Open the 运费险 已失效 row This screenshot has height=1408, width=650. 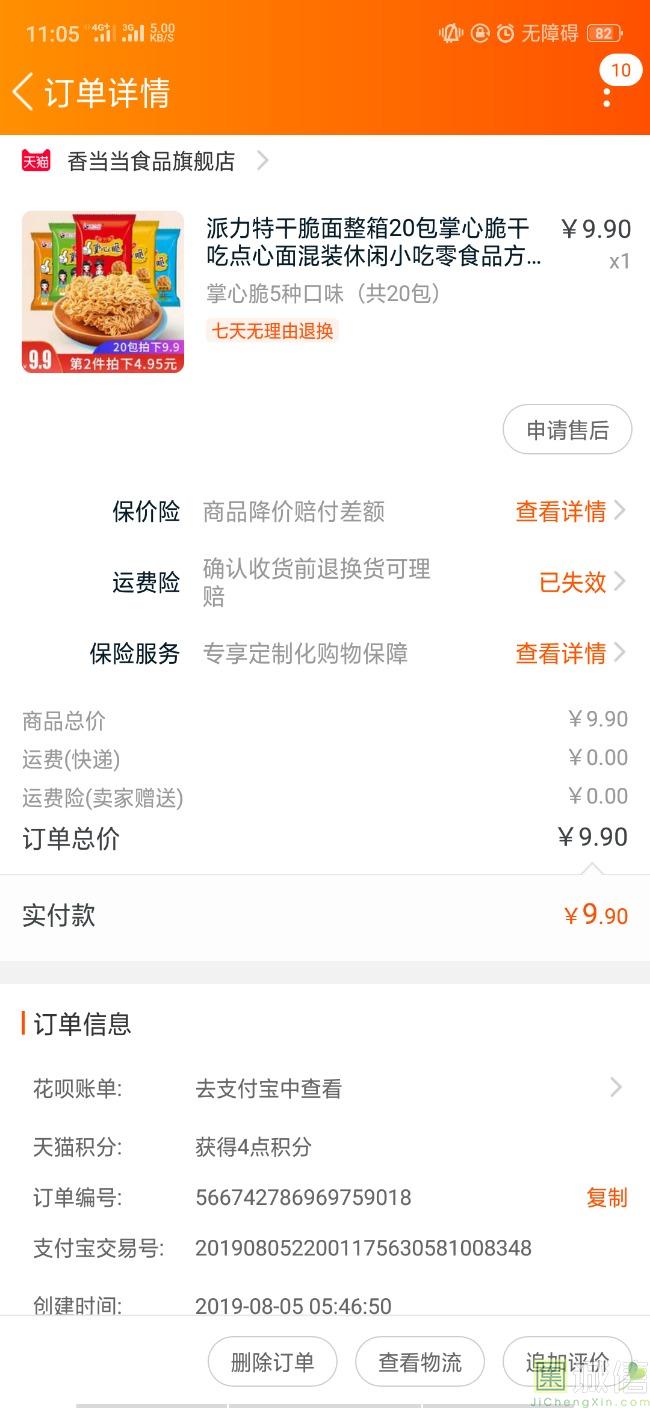tap(325, 582)
